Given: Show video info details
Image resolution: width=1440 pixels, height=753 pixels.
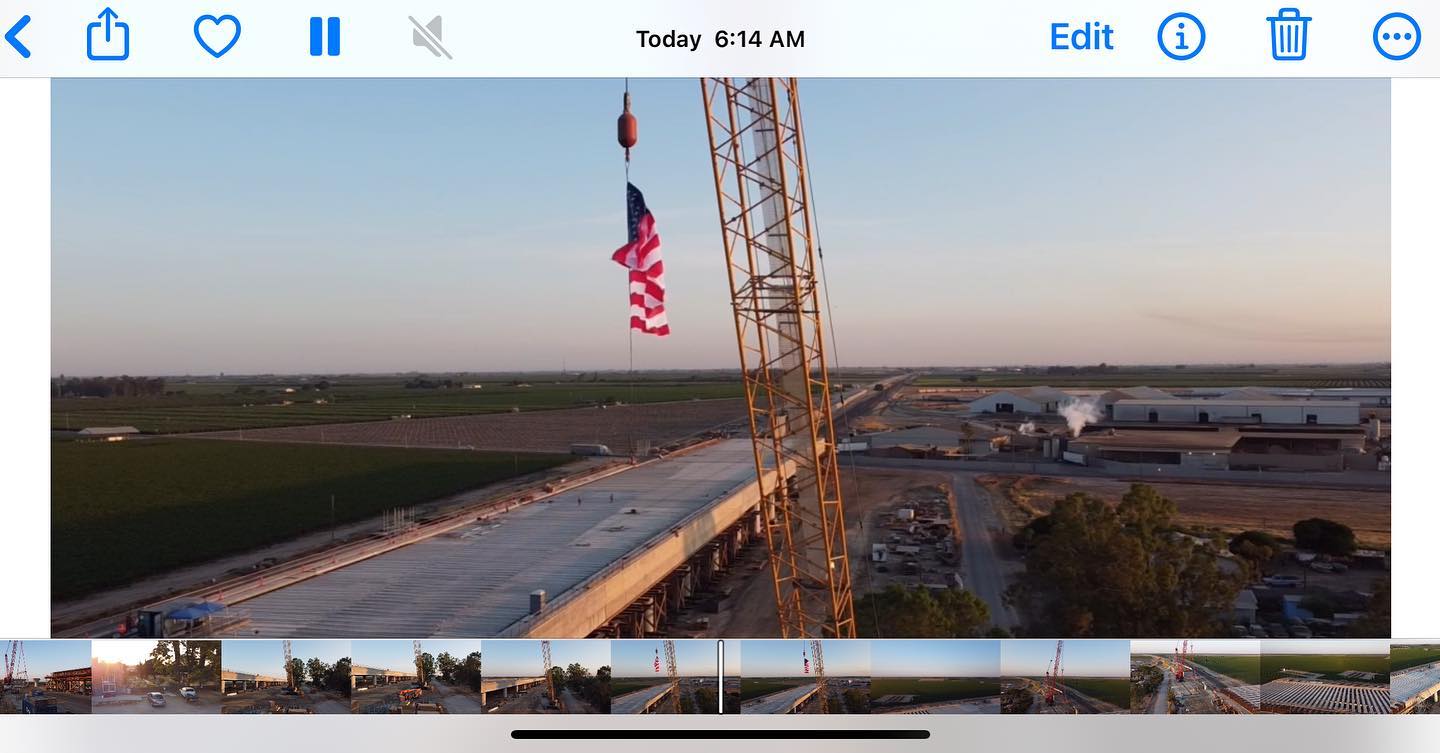Looking at the screenshot, I should [1181, 38].
